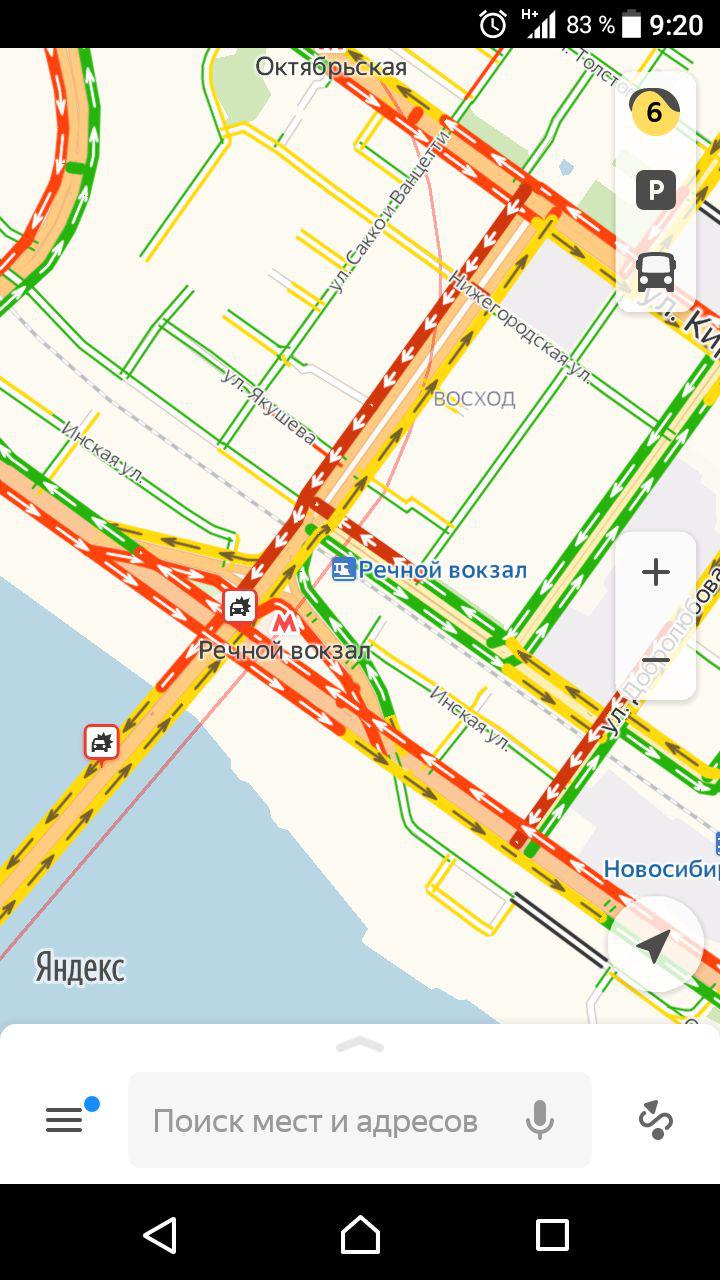Show public transport layer
The width and height of the screenshot is (720, 1280).
click(x=656, y=271)
